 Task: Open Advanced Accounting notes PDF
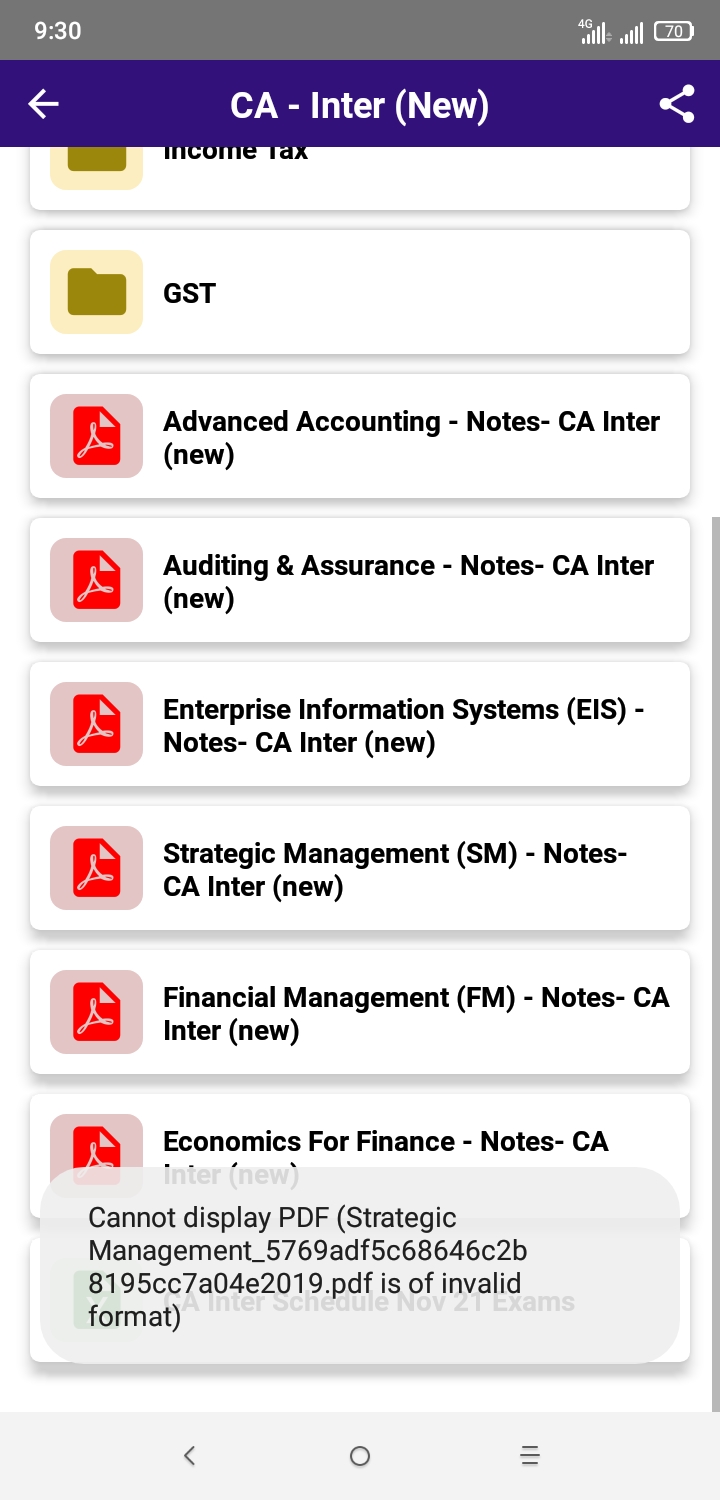[x=360, y=436]
